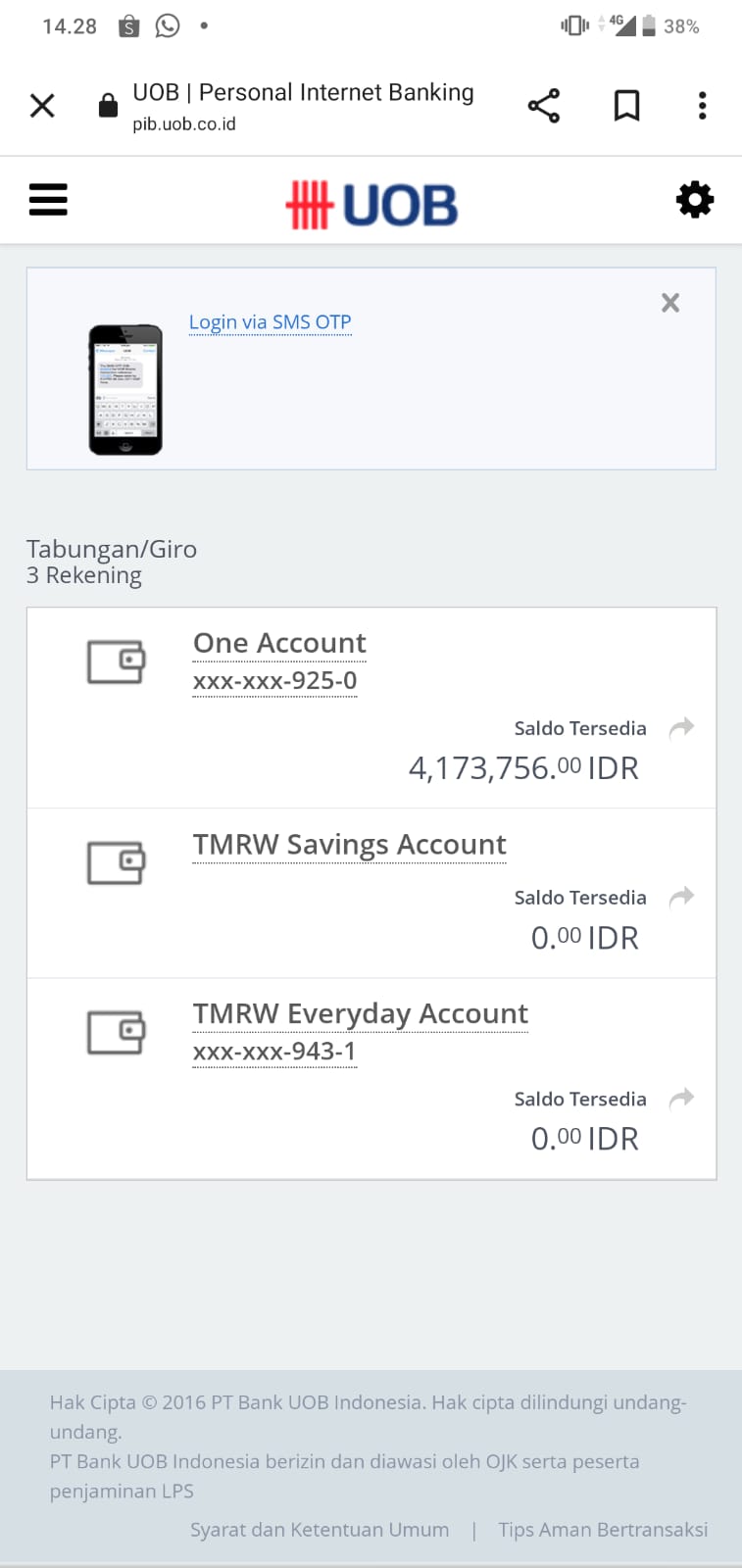
Task: Open the hamburger navigation menu
Action: (x=48, y=200)
